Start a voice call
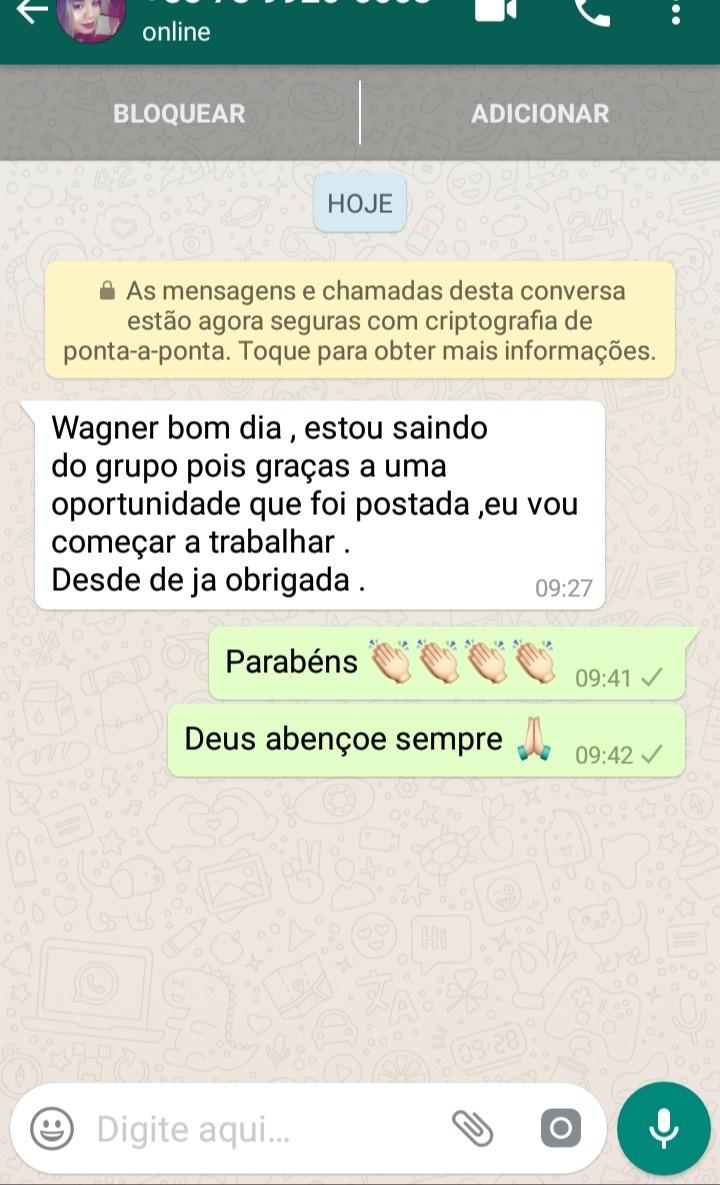 click(x=592, y=10)
